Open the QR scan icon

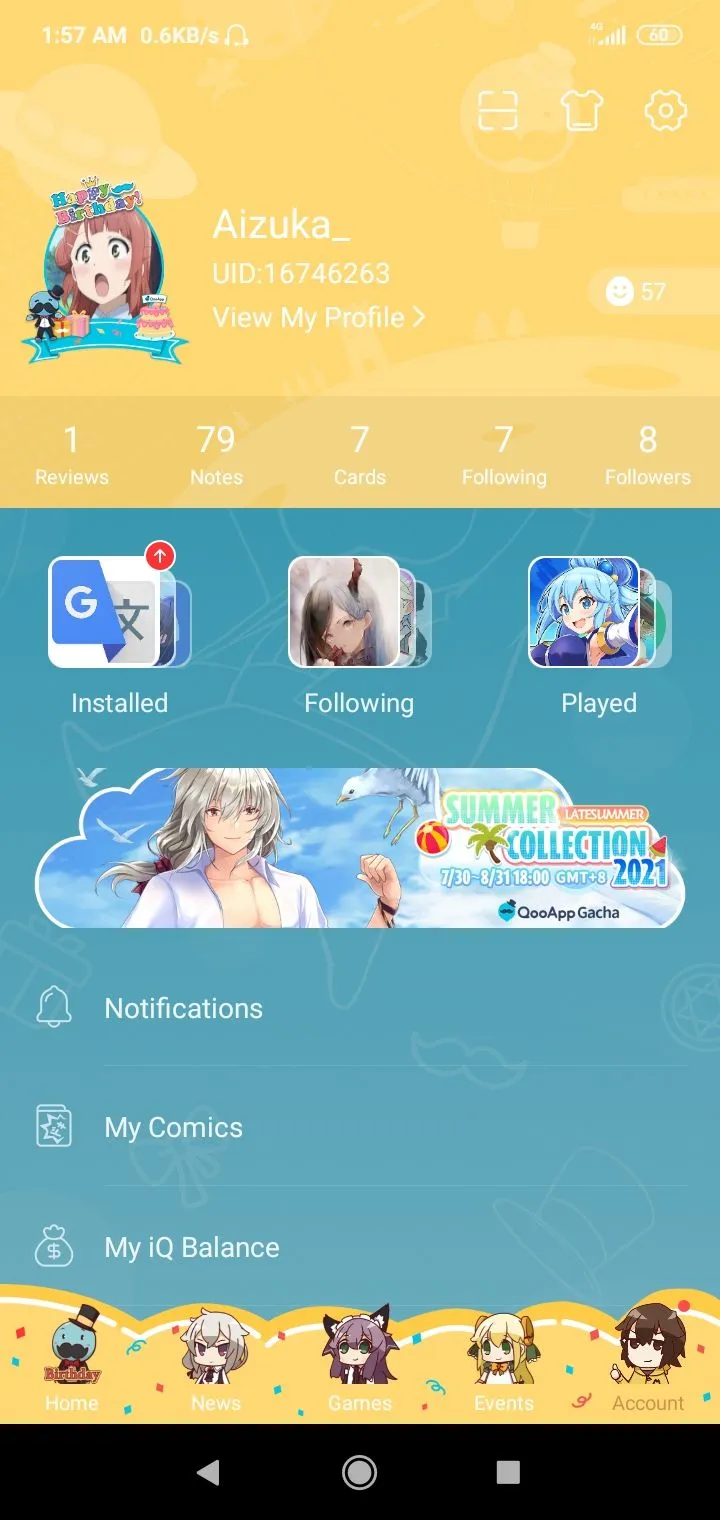tap(498, 110)
